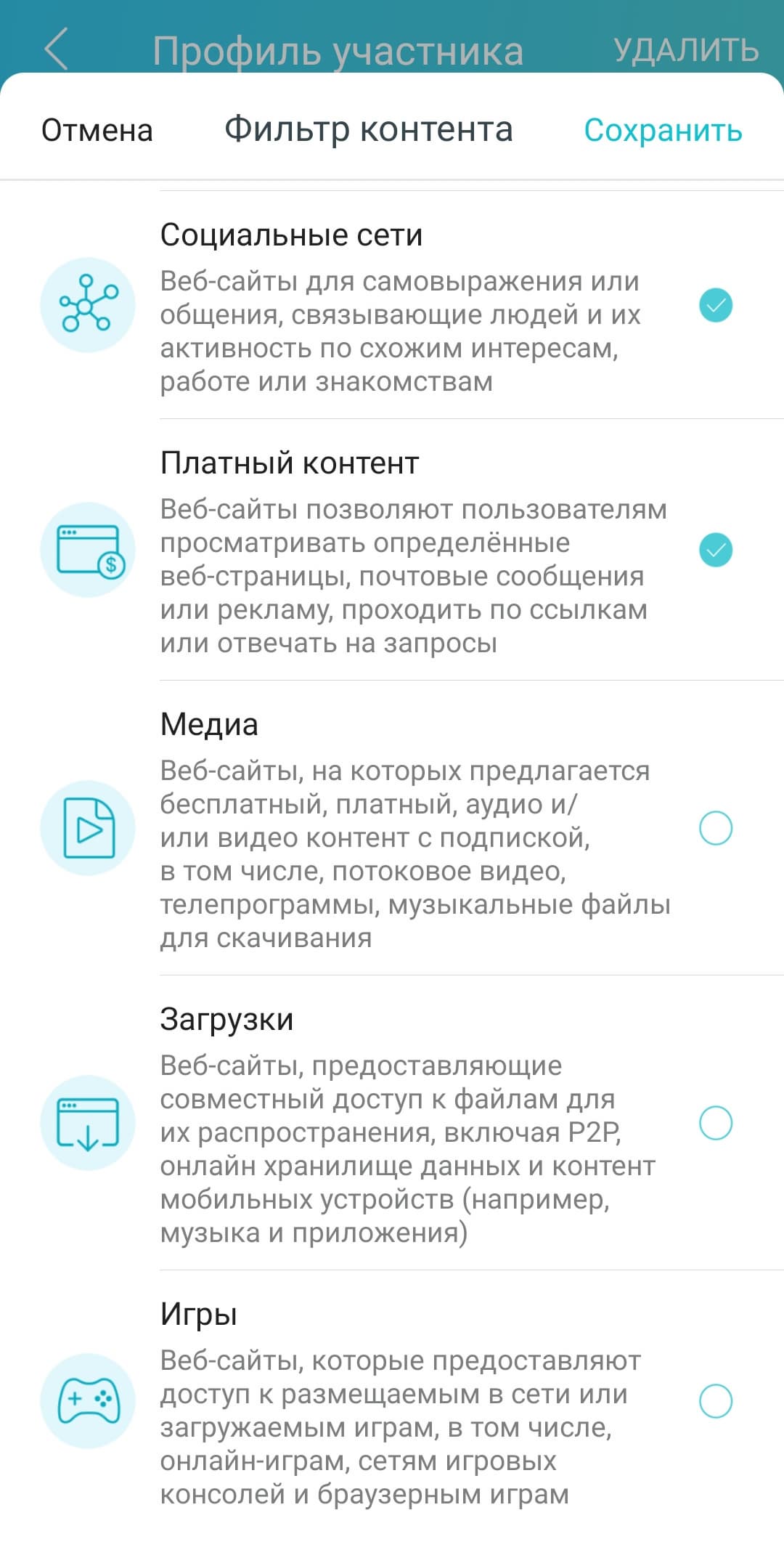
Task: Save the content filter with Сохранить
Action: click(x=662, y=131)
